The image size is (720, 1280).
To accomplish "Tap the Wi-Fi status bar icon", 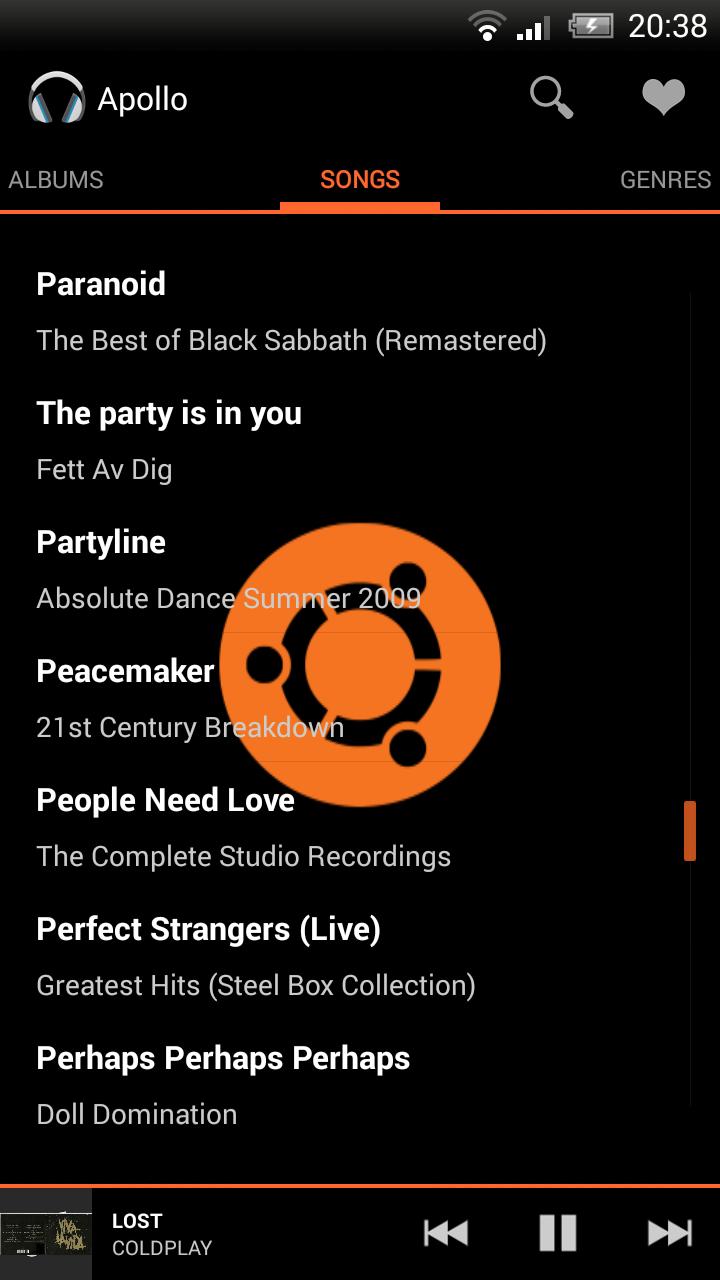I will click(487, 27).
